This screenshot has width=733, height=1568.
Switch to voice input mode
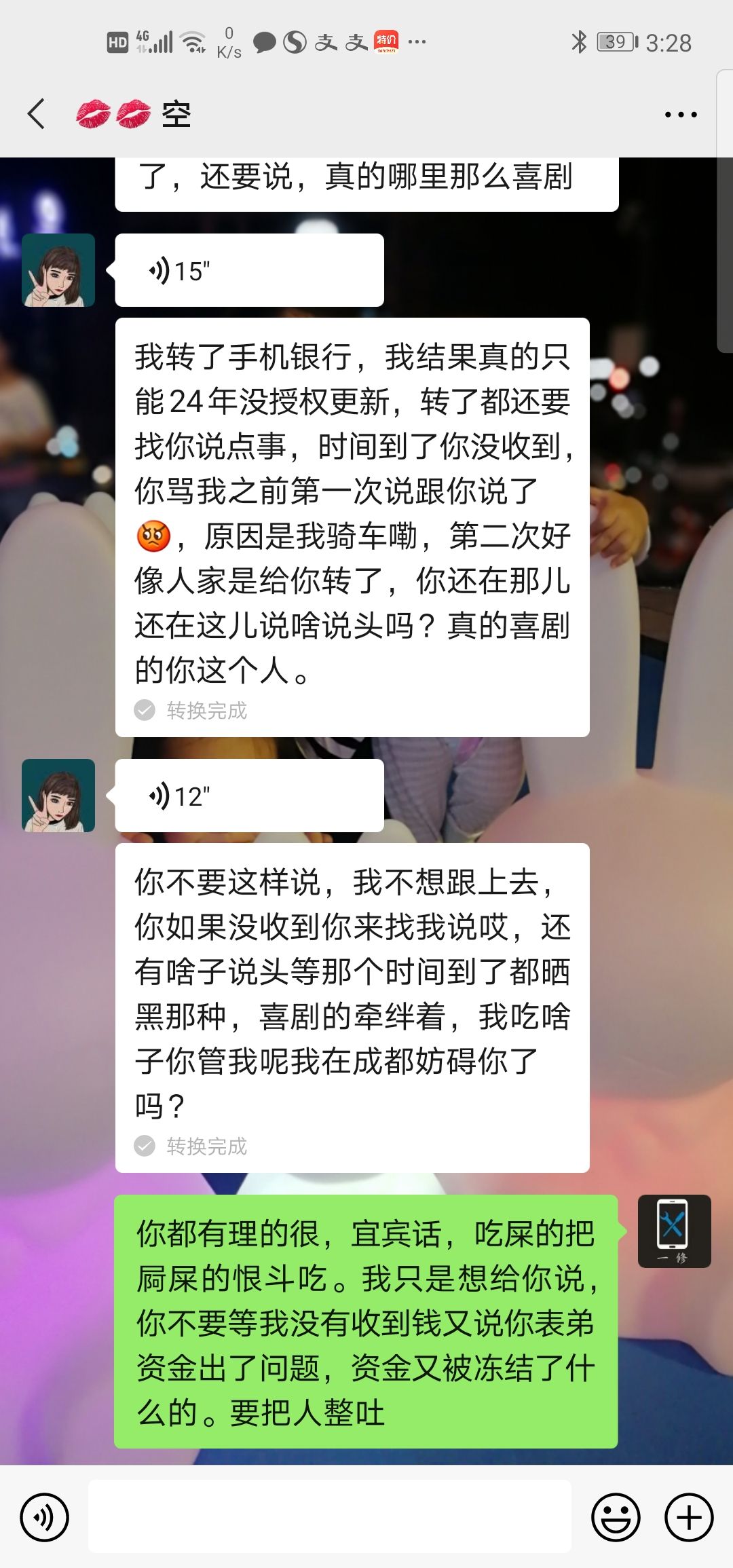pyautogui.click(x=45, y=1517)
